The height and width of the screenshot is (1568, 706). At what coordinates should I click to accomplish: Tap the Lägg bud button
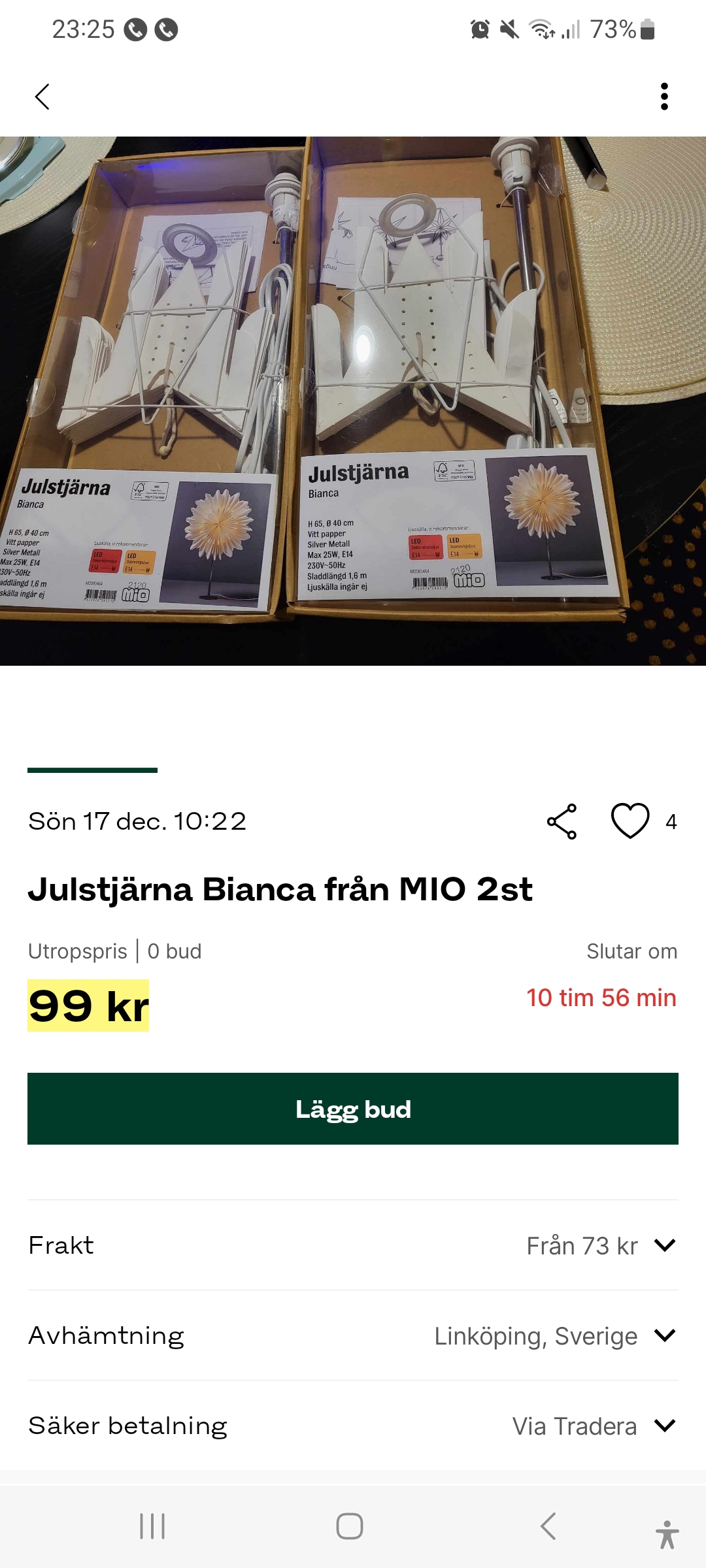coord(353,1109)
